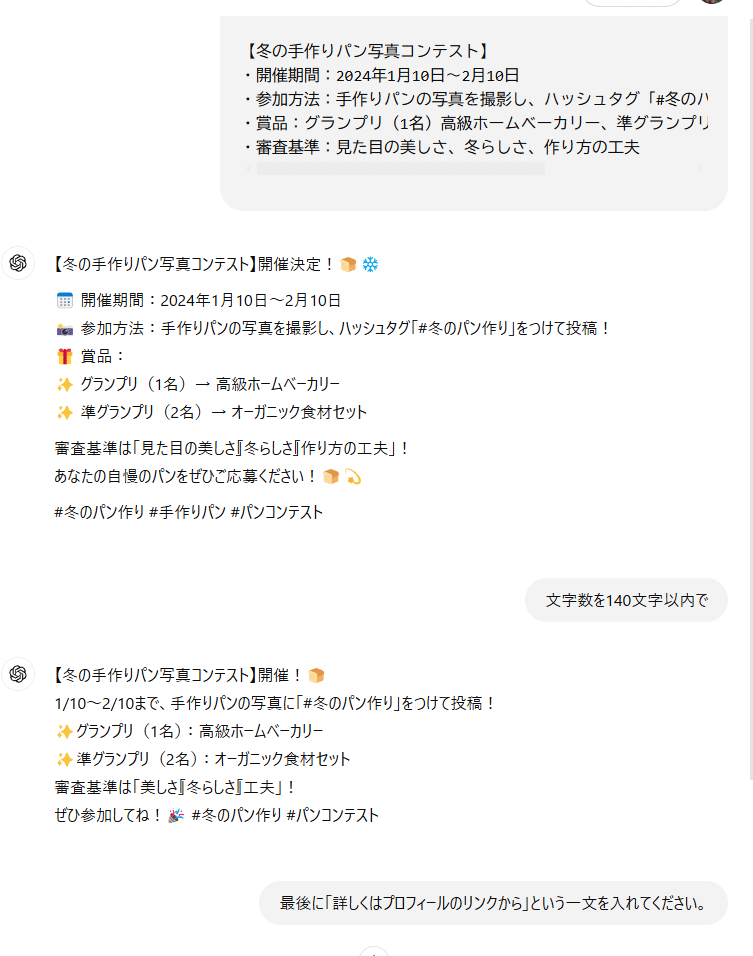Open the profile avatar menu

(712, 1)
